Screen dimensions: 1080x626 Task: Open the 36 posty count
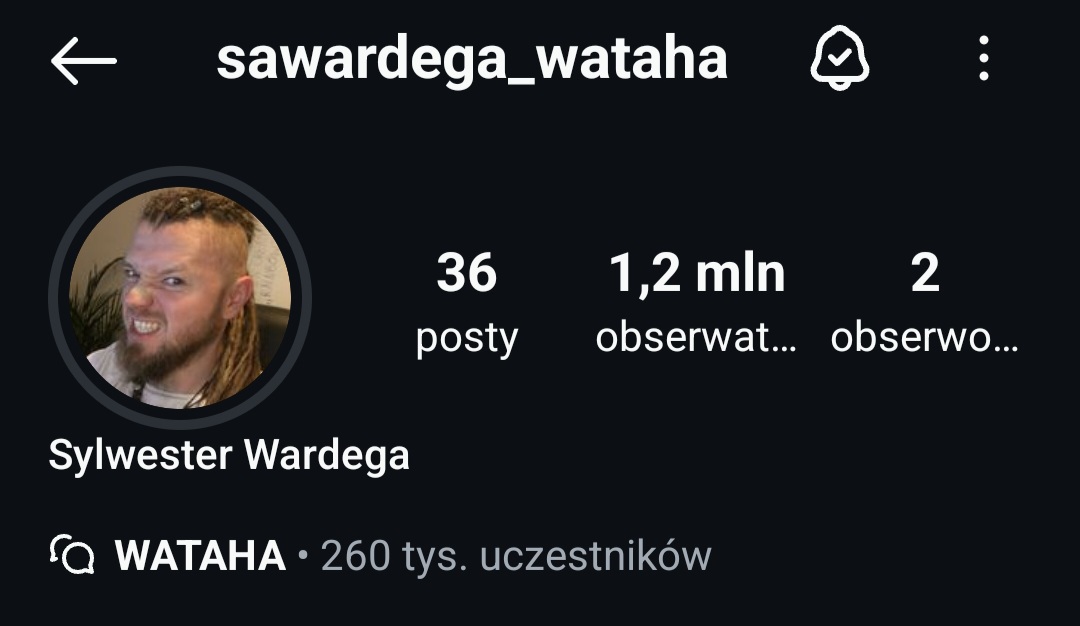(x=466, y=303)
